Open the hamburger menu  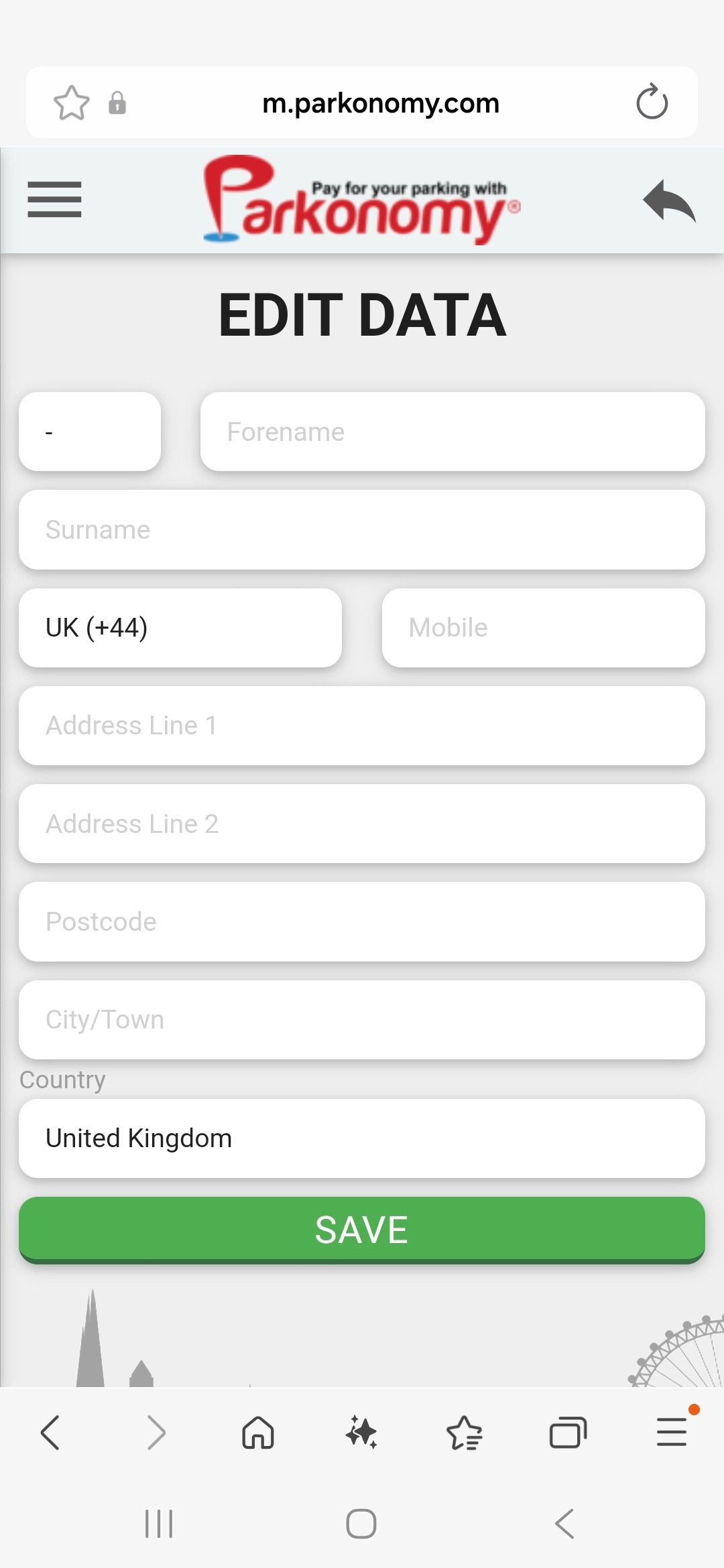[x=54, y=200]
